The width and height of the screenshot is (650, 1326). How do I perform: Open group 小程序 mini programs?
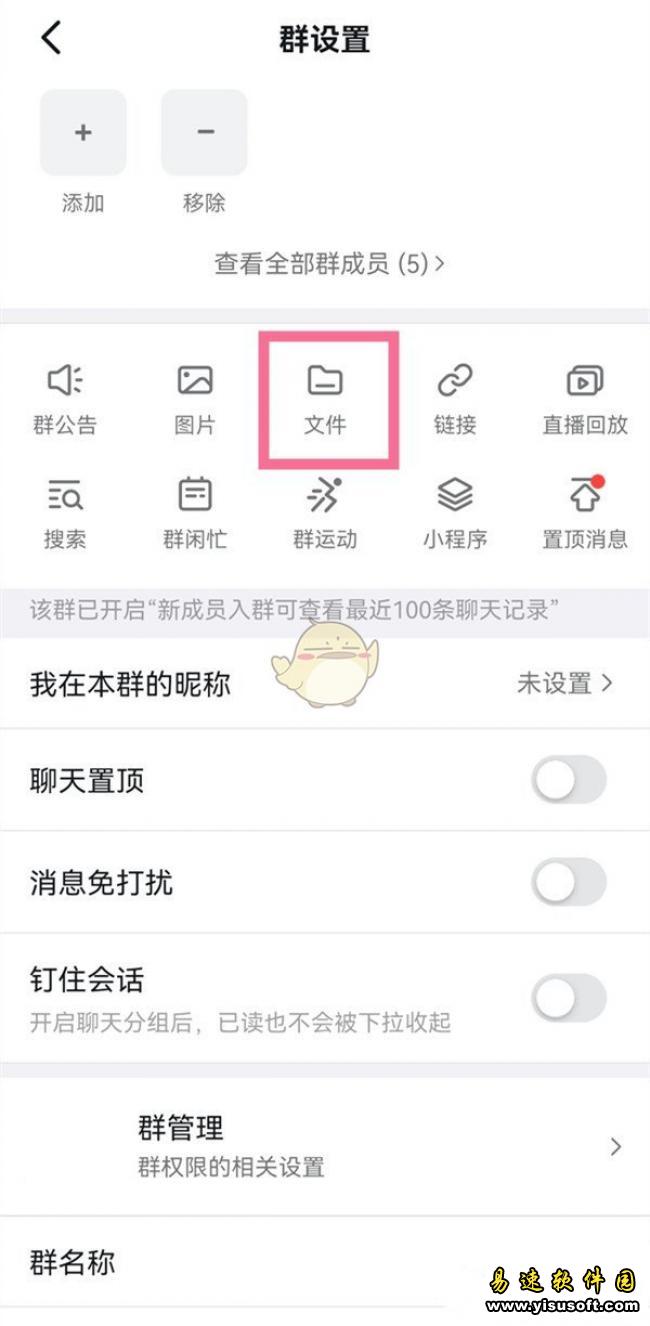[x=455, y=513]
